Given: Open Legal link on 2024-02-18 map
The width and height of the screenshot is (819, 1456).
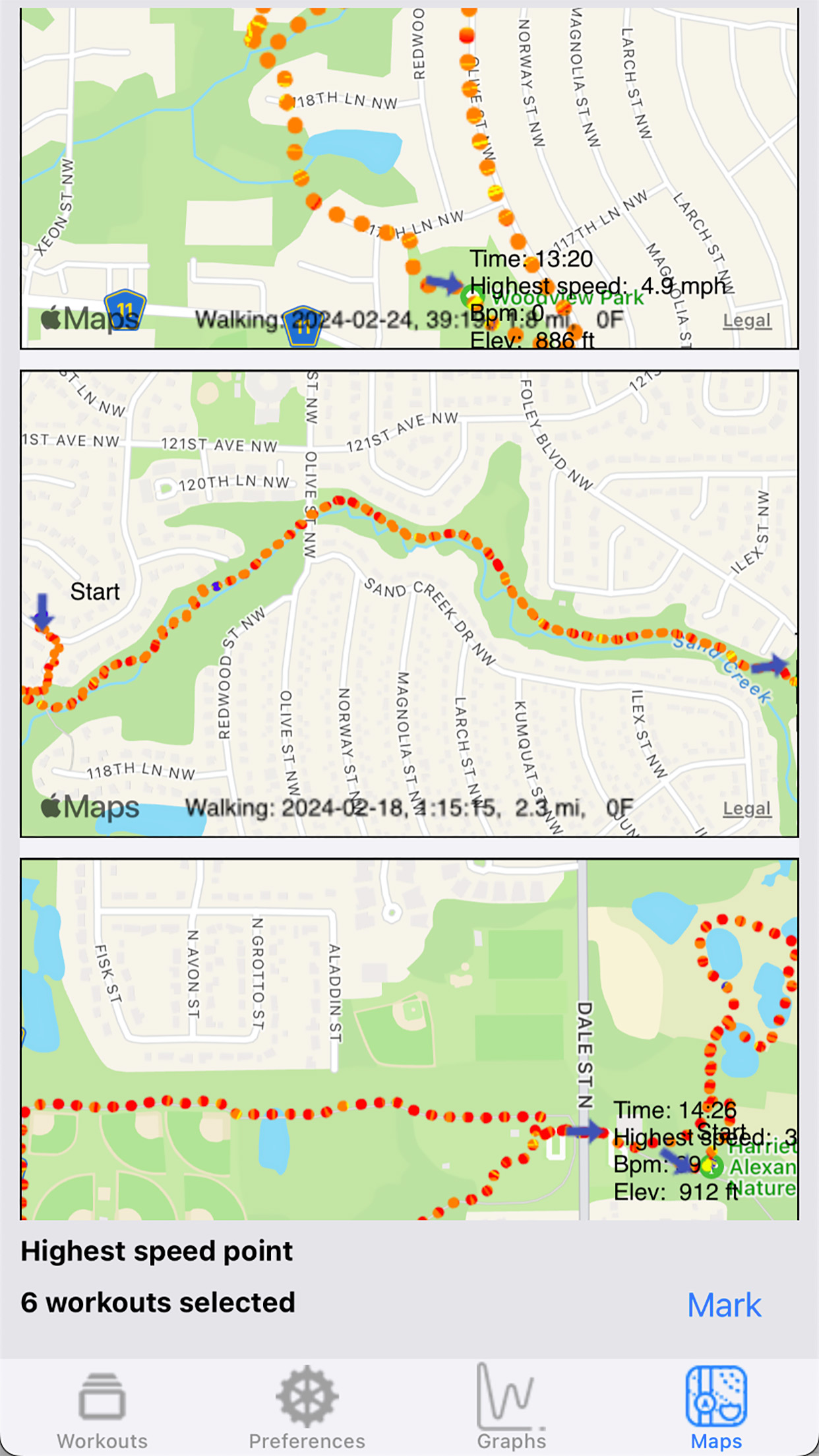Looking at the screenshot, I should tap(746, 808).
